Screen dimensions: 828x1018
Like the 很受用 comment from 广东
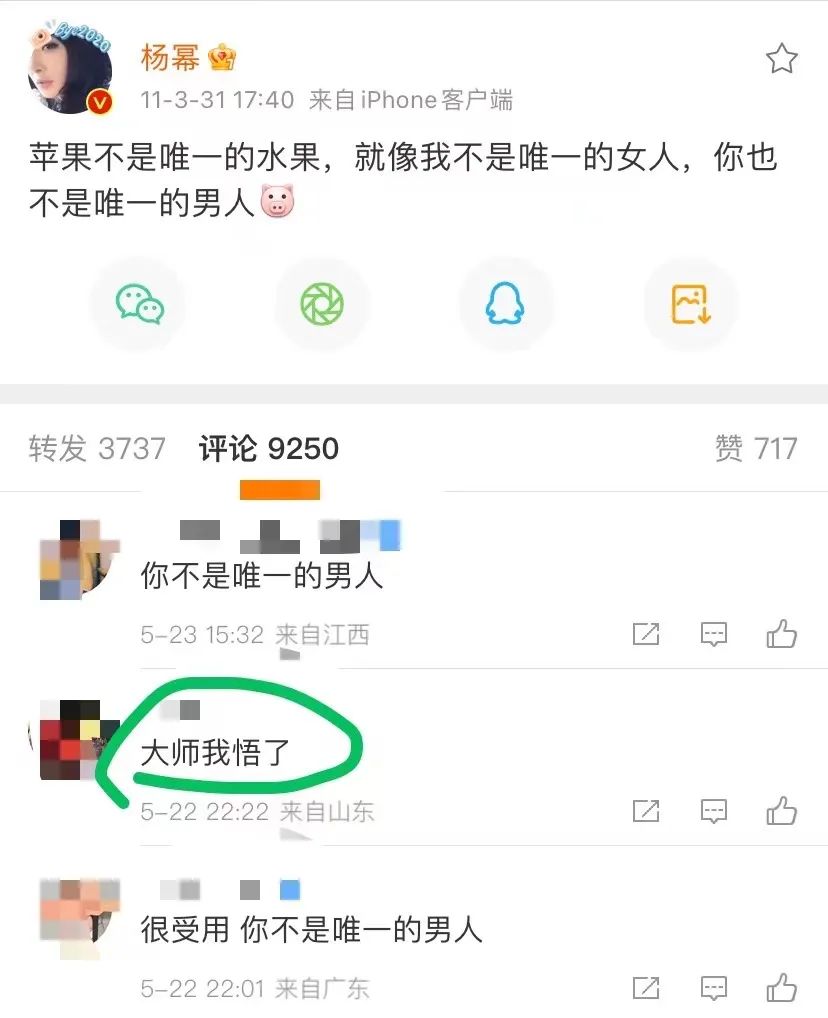tap(781, 988)
